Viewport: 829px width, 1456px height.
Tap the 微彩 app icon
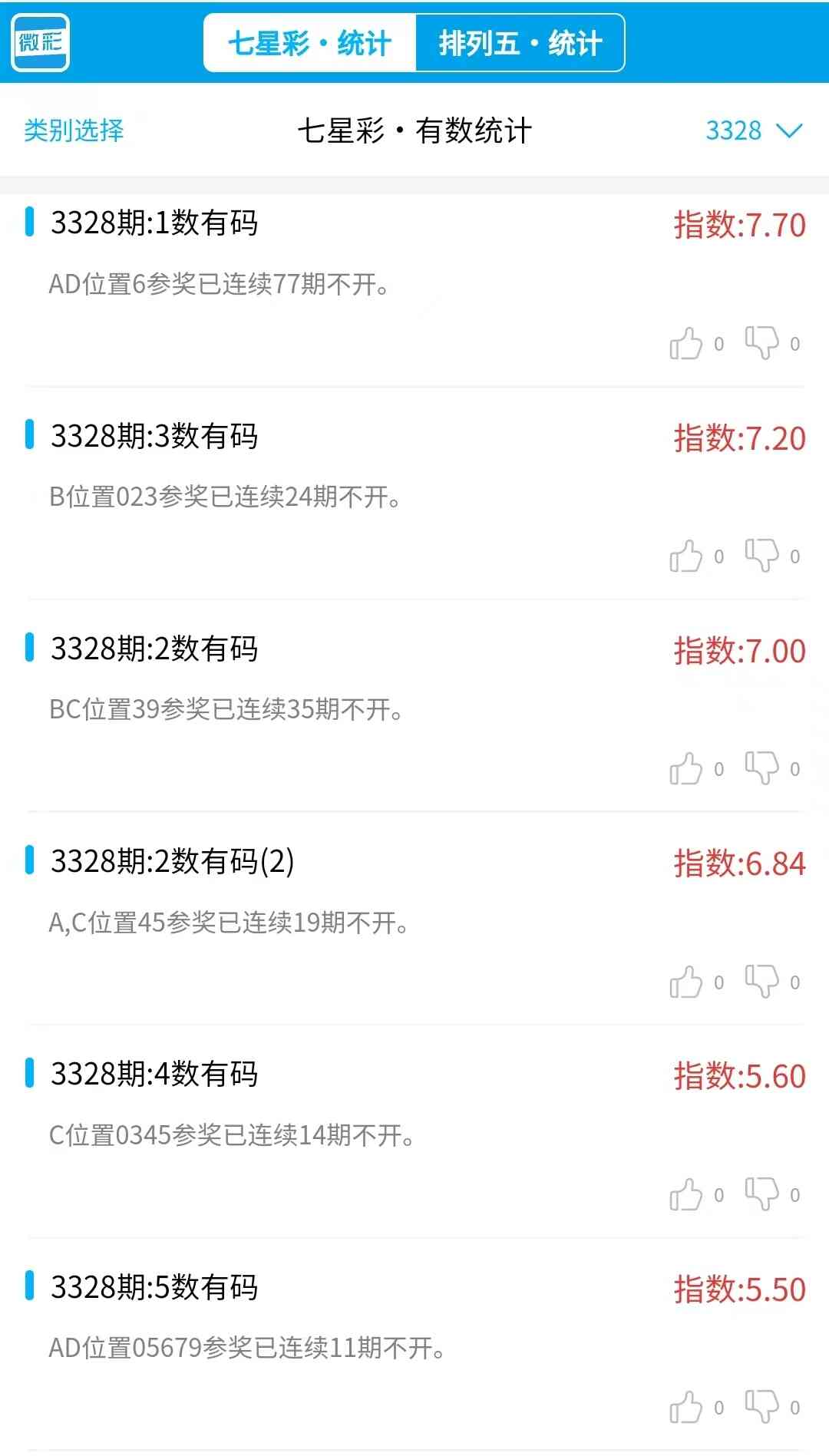41,43
